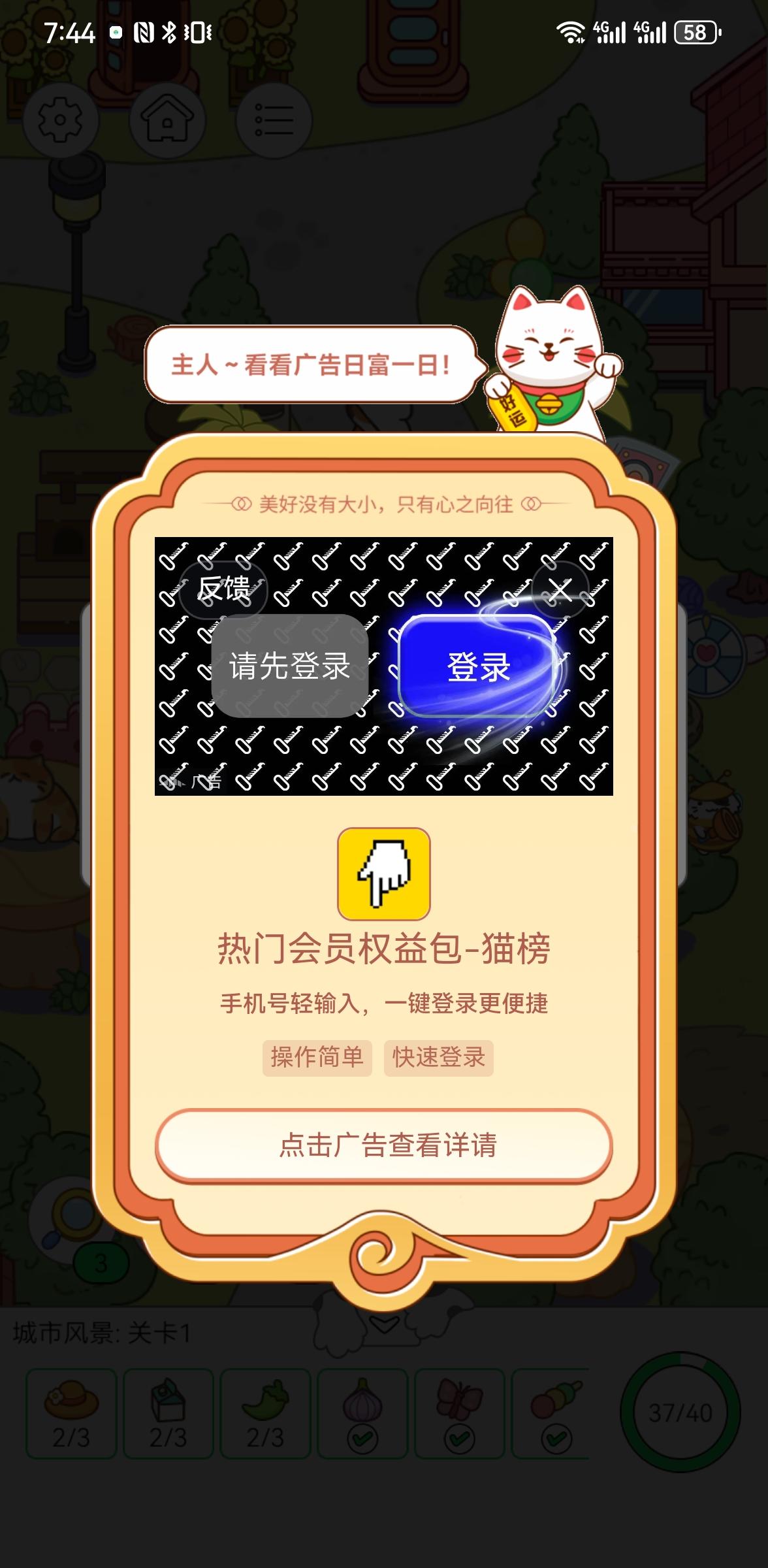This screenshot has height=1568, width=768.
Task: Tap the blue 登录 button in the ad
Action: (479, 667)
